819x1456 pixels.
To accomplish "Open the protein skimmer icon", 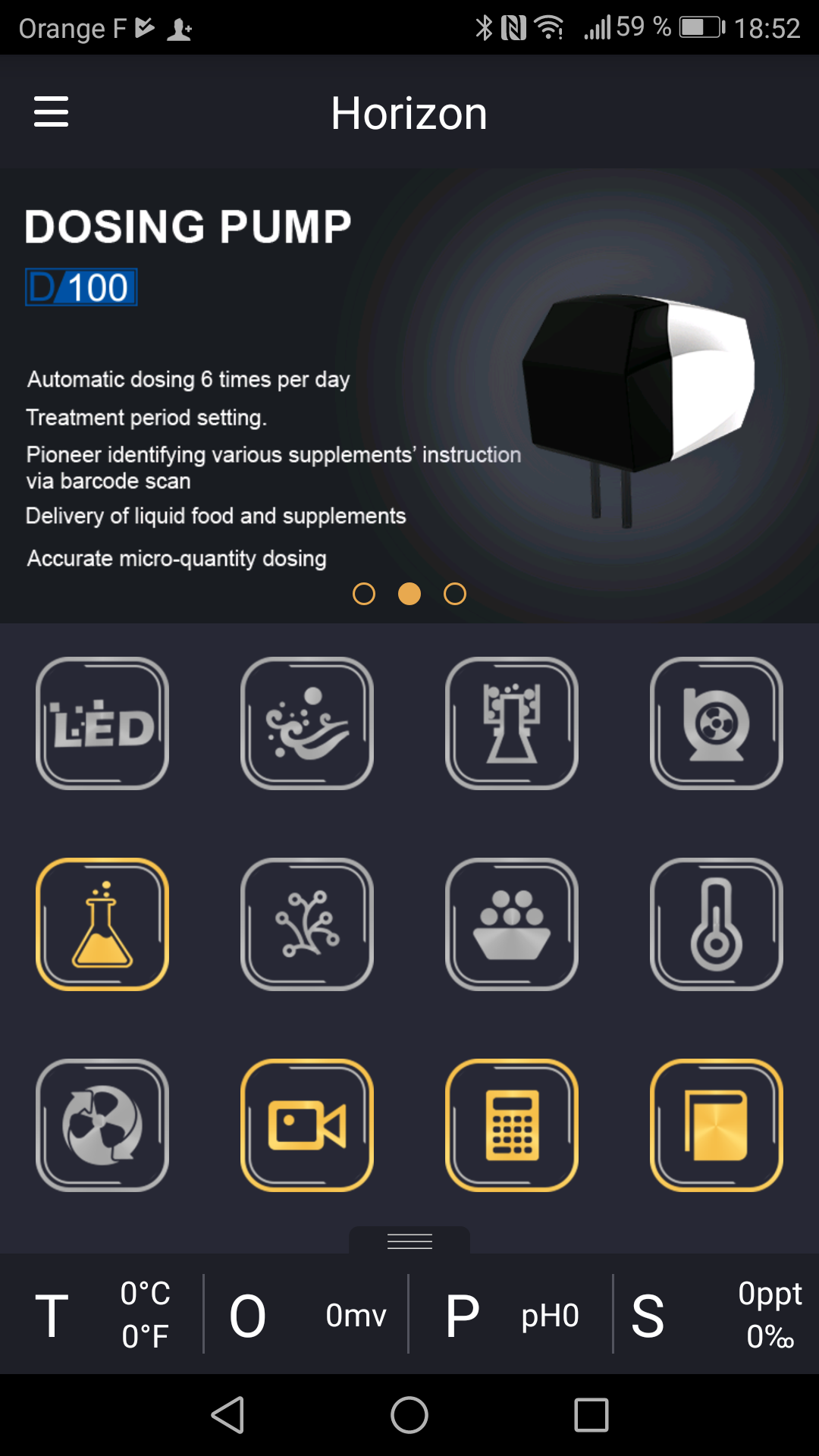I will pos(512,723).
